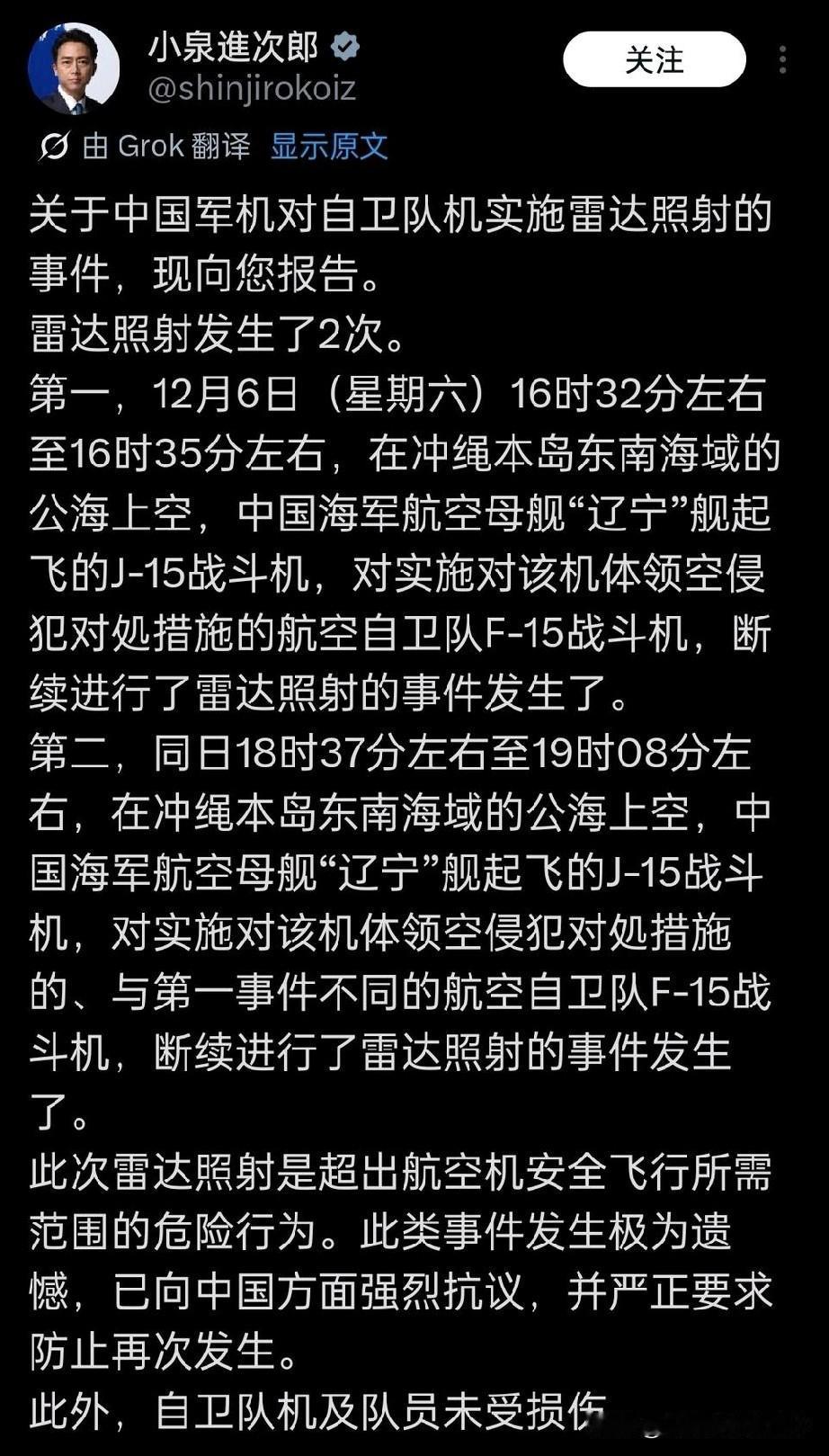Click the handle @shinjirokoiz
The height and width of the screenshot is (1456, 829).
pos(252,88)
